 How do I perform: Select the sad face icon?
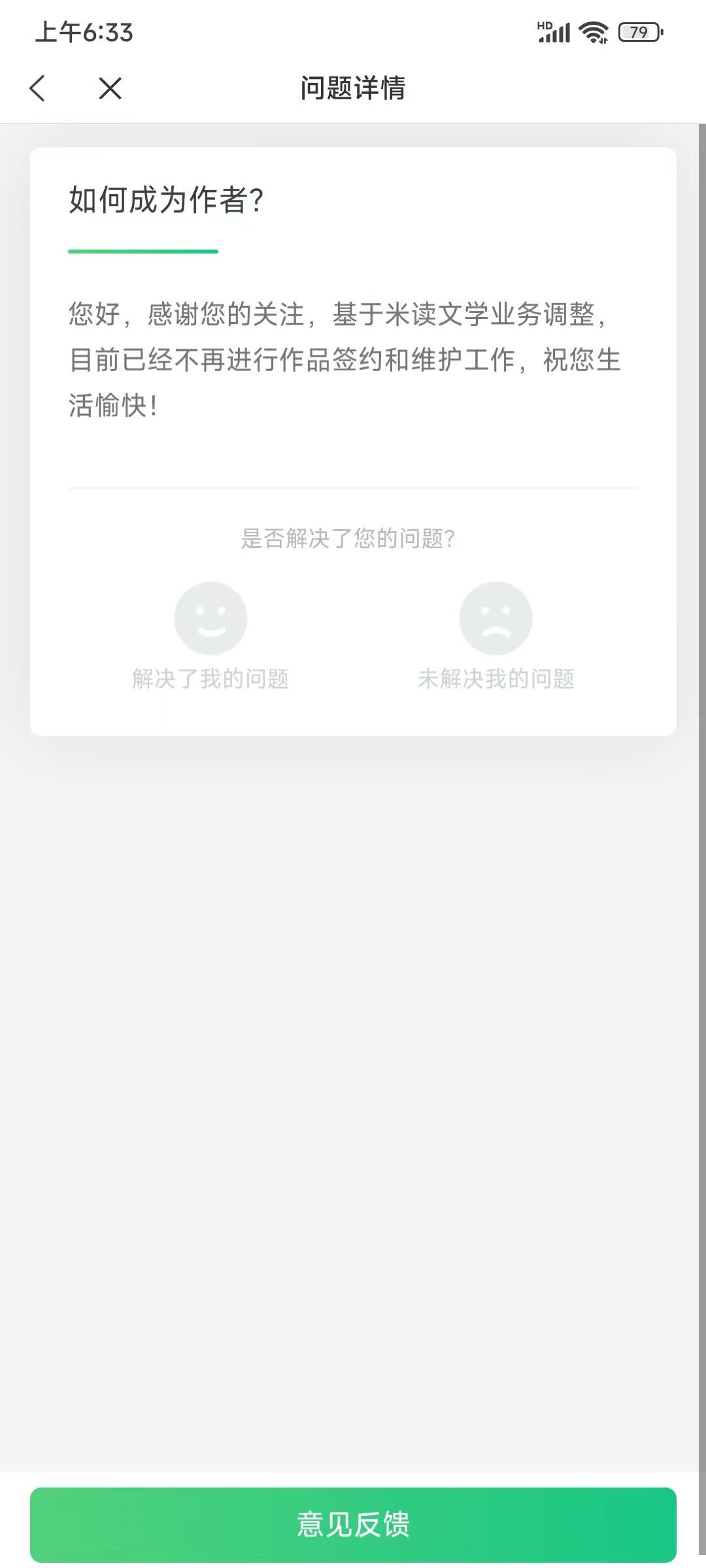pos(496,617)
